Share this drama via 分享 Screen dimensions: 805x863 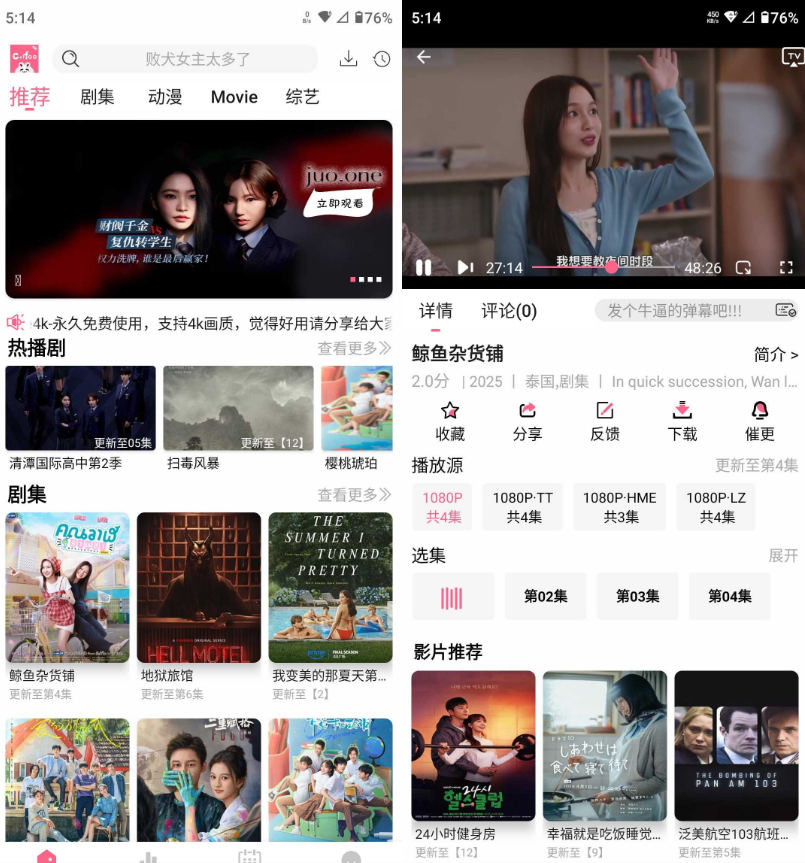(527, 421)
